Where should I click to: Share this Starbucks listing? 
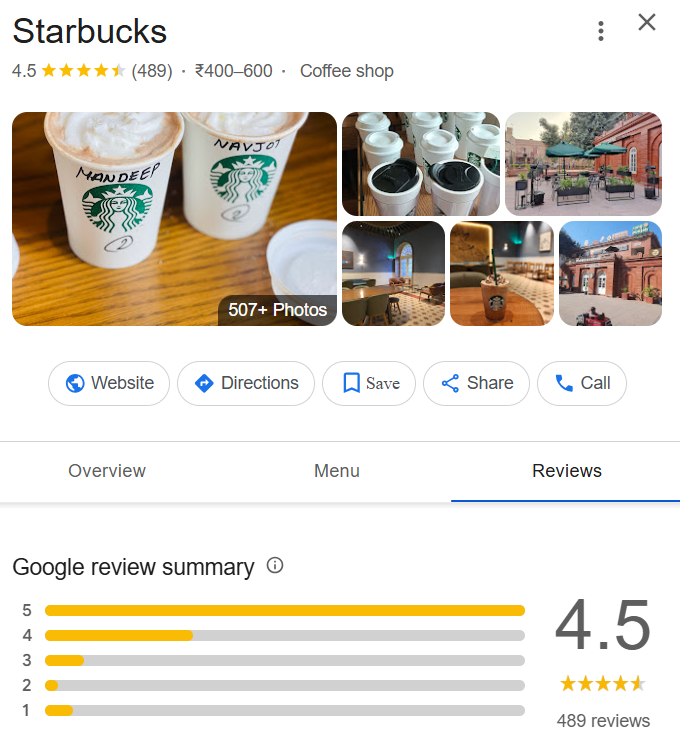[476, 383]
